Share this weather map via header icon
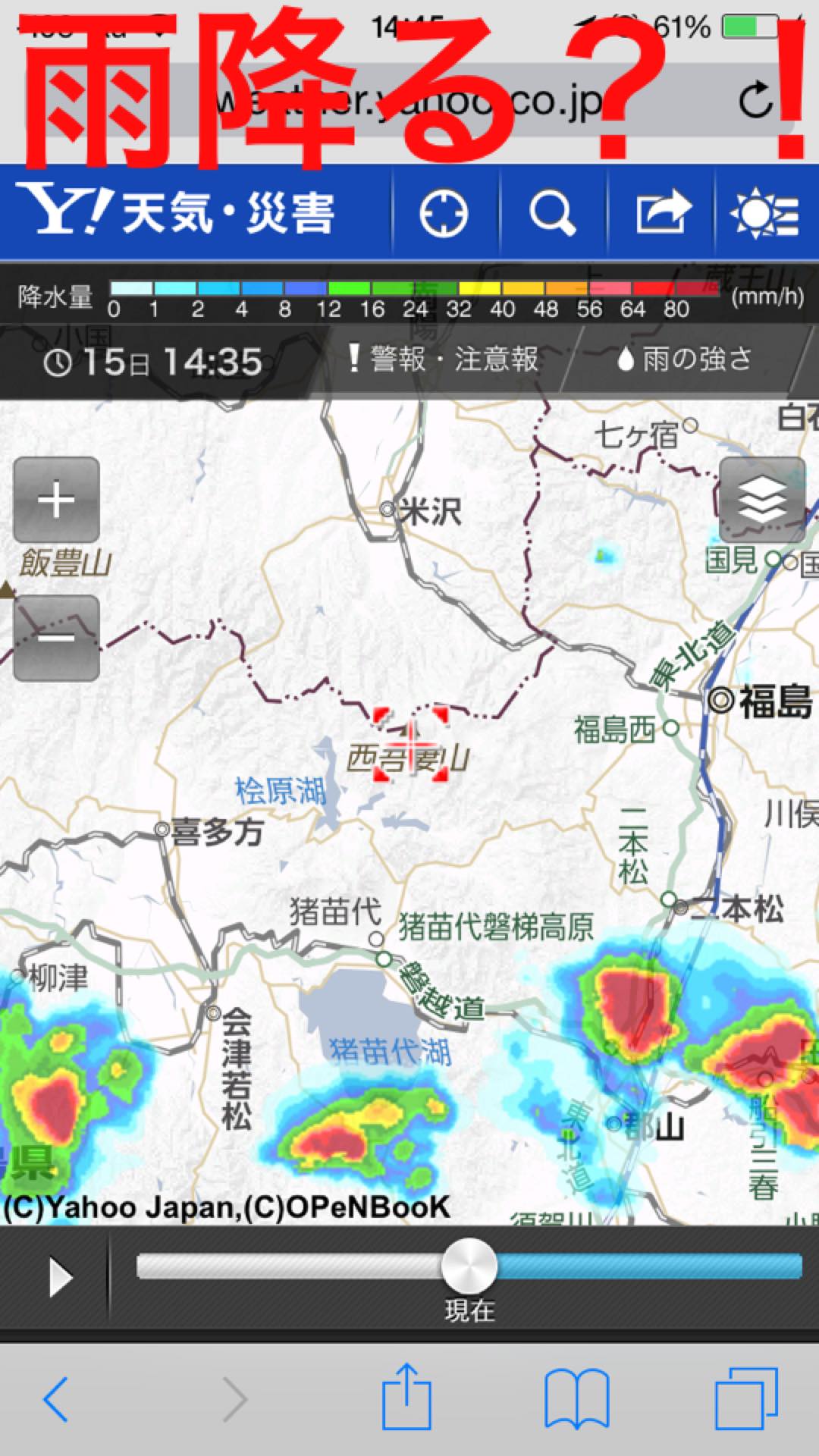Viewport: 819px width, 1456px height. point(662,214)
